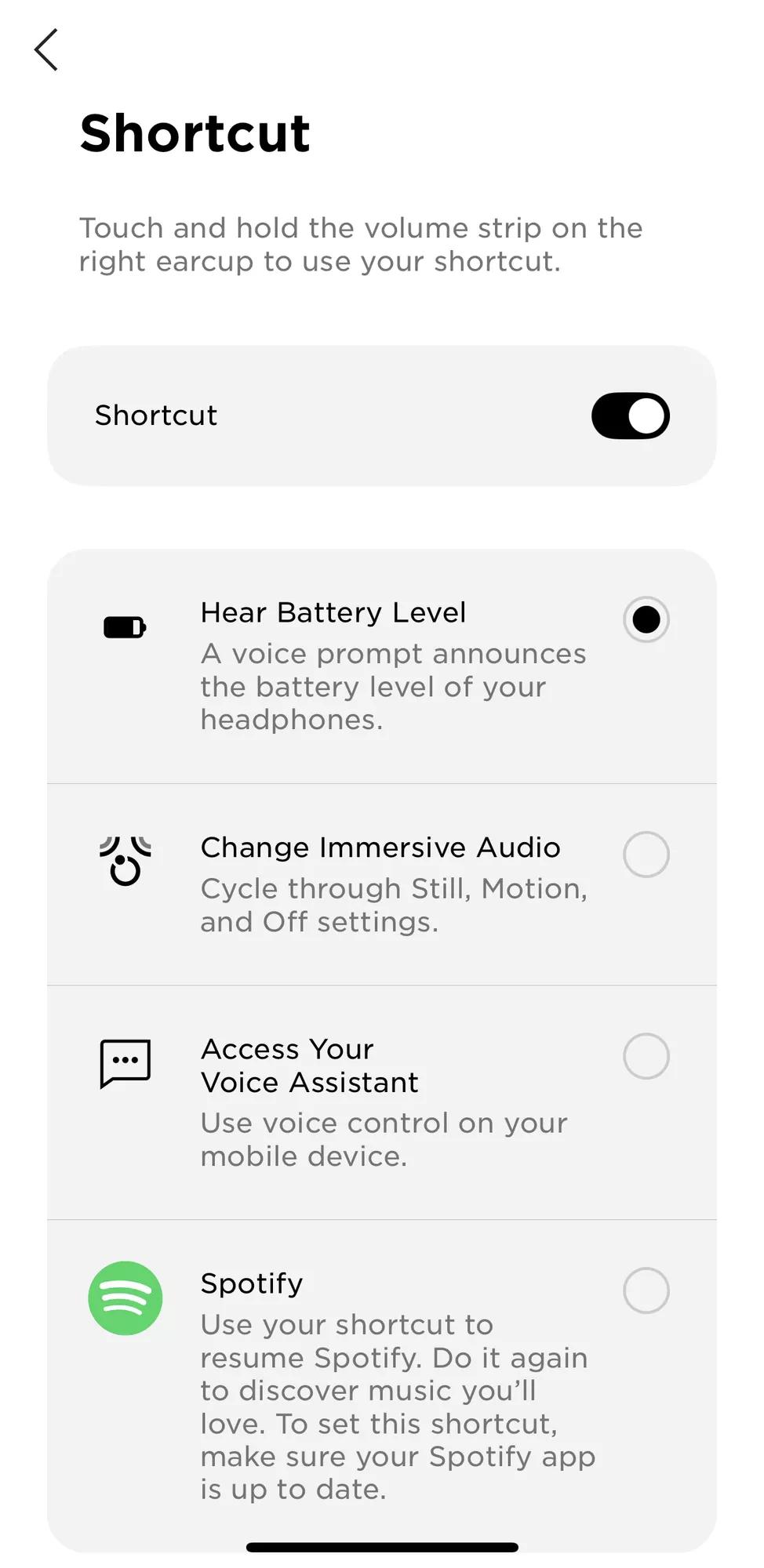Turn off the Shortcut switch
This screenshot has width=764, height=1568.
(630, 416)
